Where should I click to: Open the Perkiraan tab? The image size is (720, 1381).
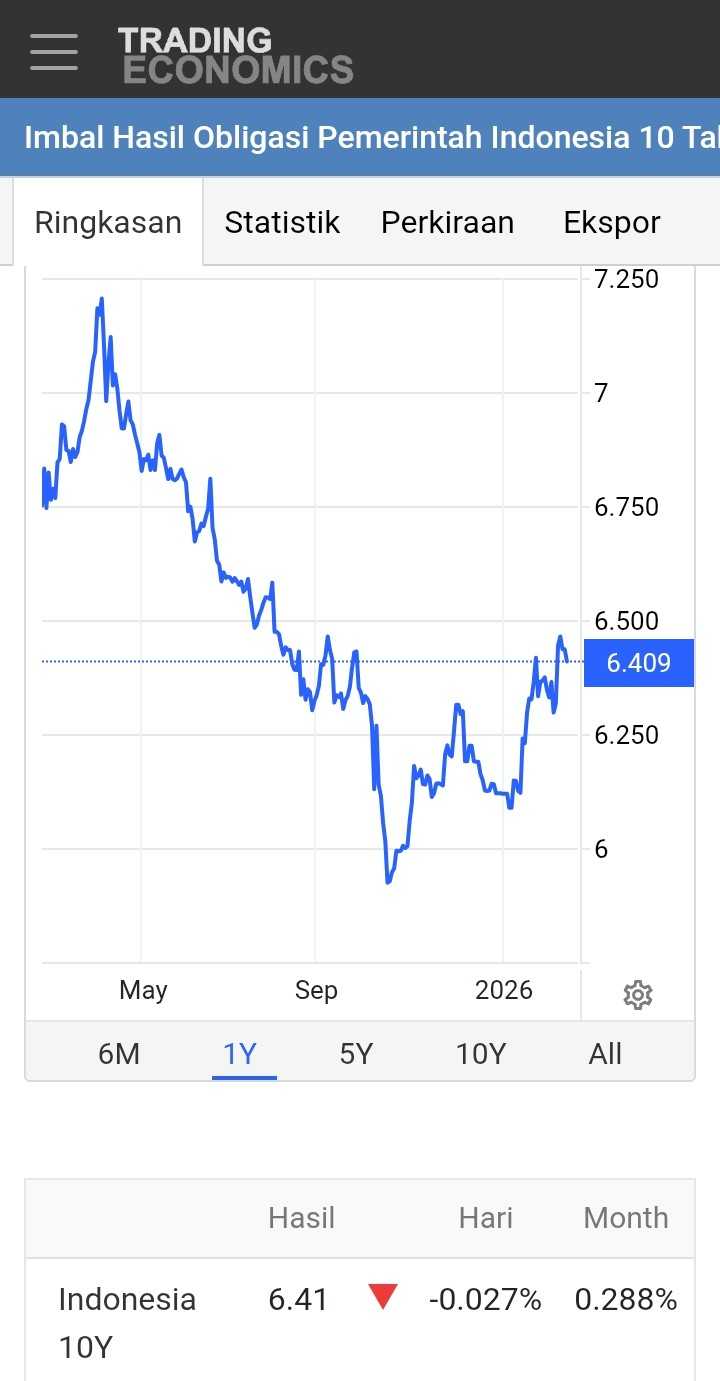(447, 222)
